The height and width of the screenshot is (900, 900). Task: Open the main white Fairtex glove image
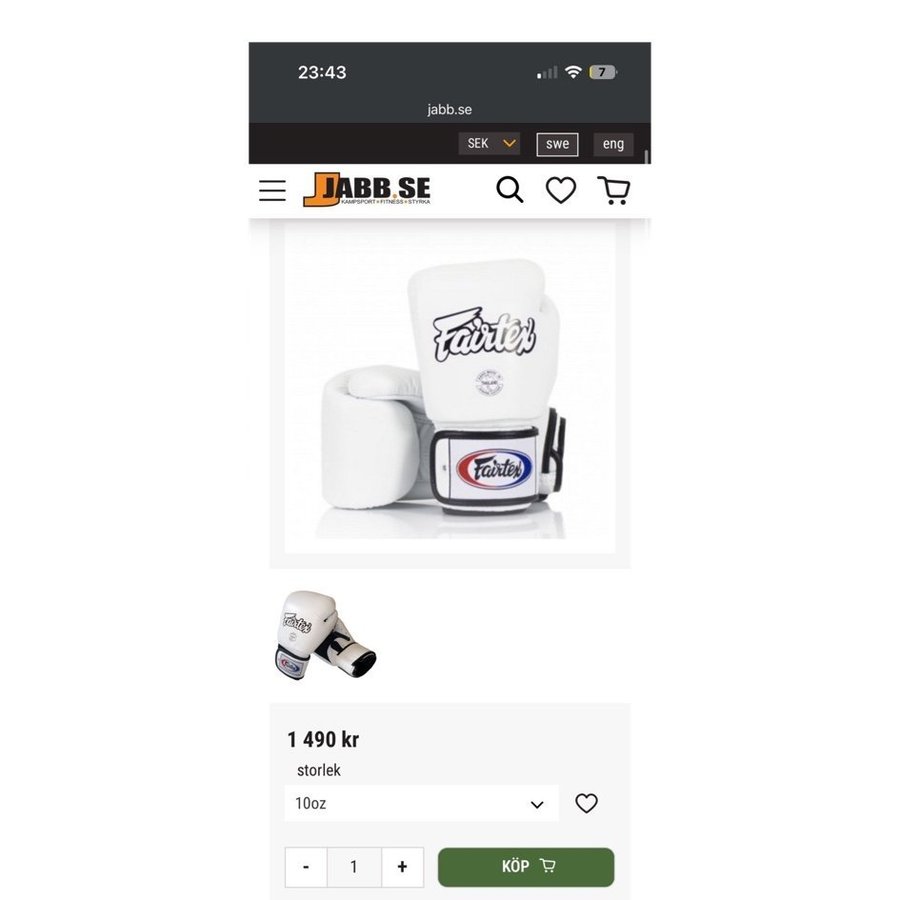coord(449,395)
